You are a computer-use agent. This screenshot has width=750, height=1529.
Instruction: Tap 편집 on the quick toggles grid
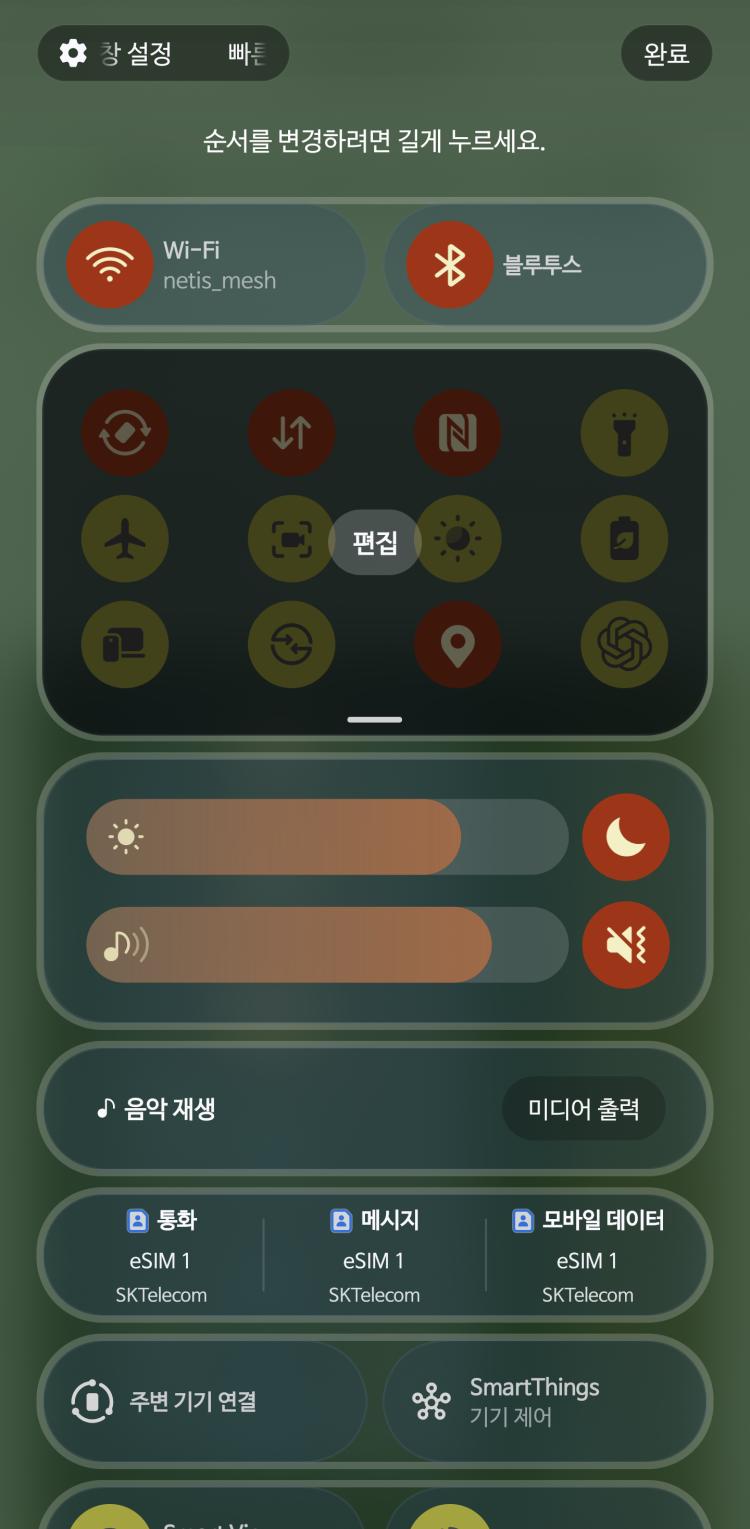[375, 542]
